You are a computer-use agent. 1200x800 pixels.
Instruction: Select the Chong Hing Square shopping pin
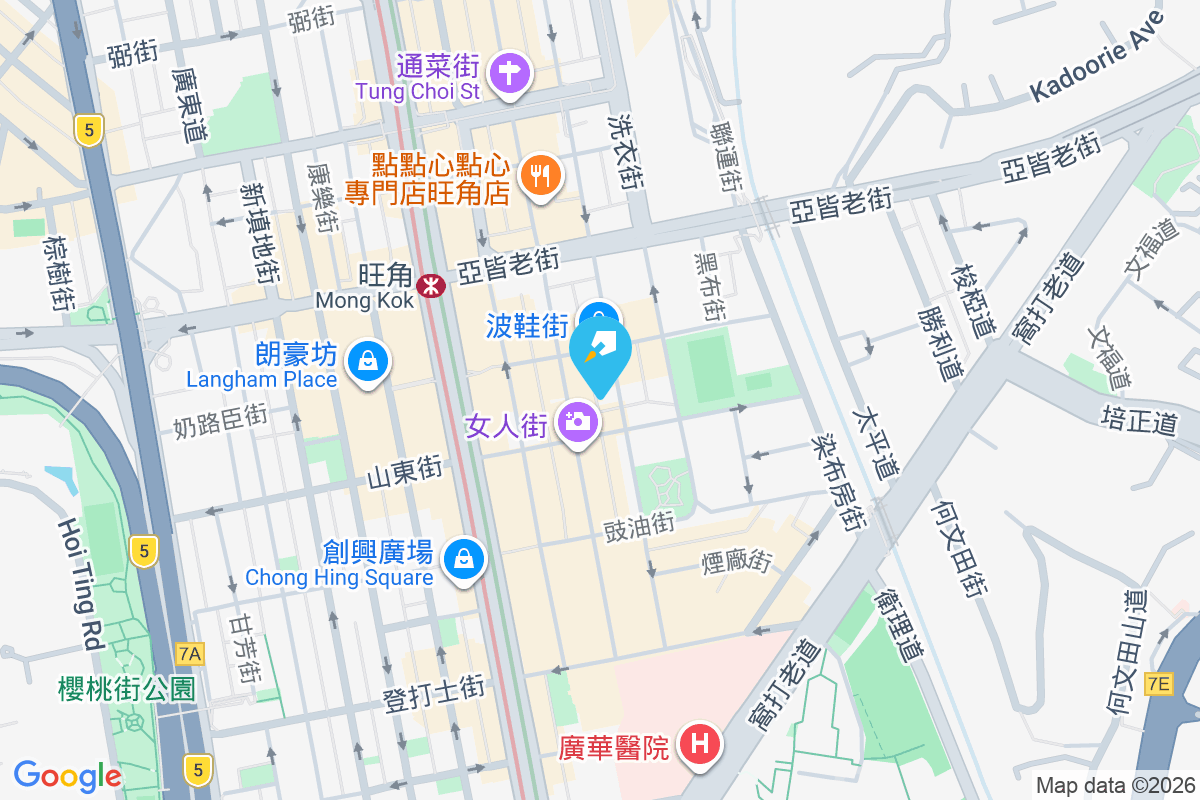(464, 559)
